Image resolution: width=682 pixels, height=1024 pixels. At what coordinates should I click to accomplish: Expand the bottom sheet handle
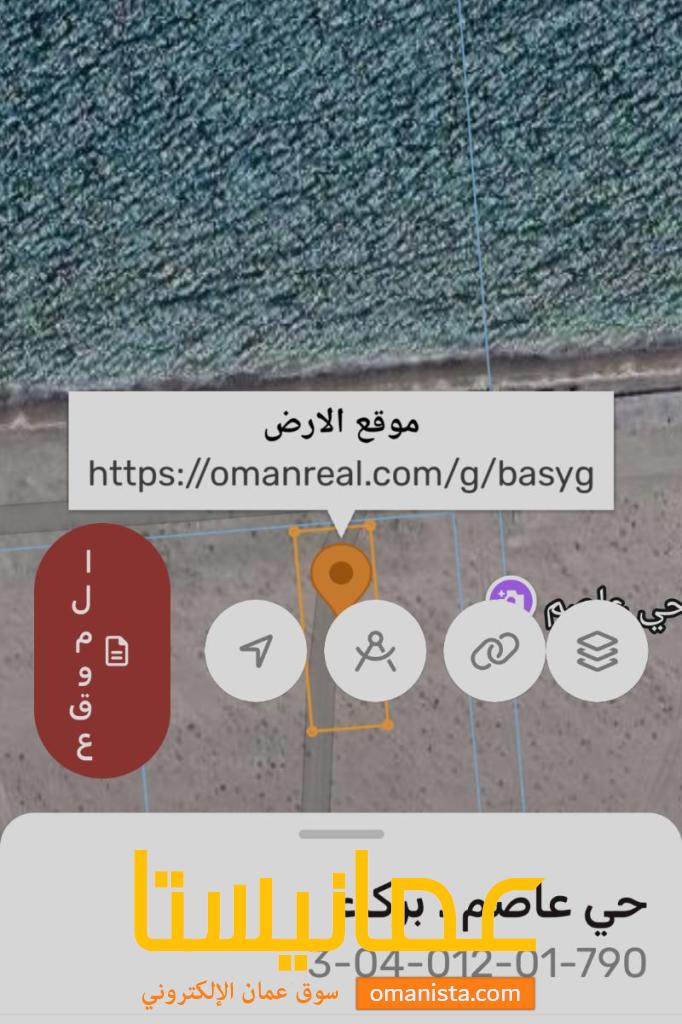(341, 833)
